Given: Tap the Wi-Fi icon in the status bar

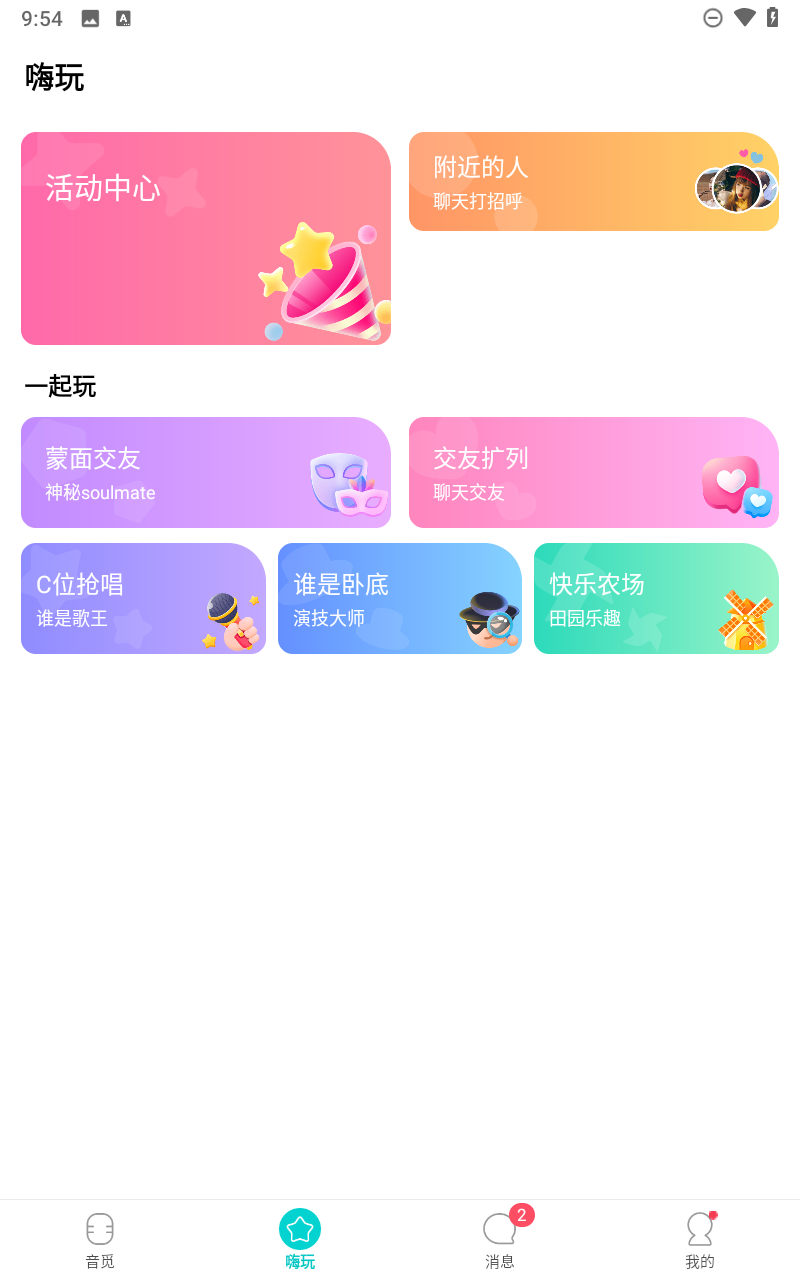Looking at the screenshot, I should click(746, 17).
